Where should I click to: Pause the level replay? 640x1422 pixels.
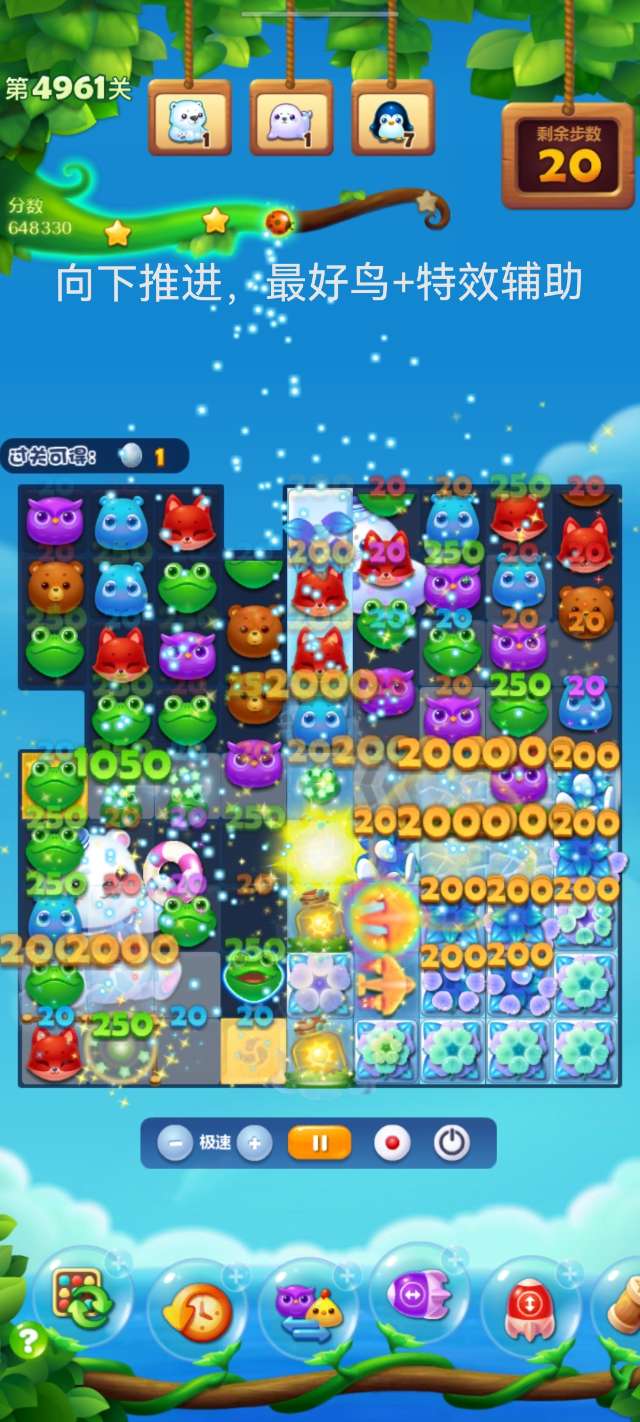320,1142
